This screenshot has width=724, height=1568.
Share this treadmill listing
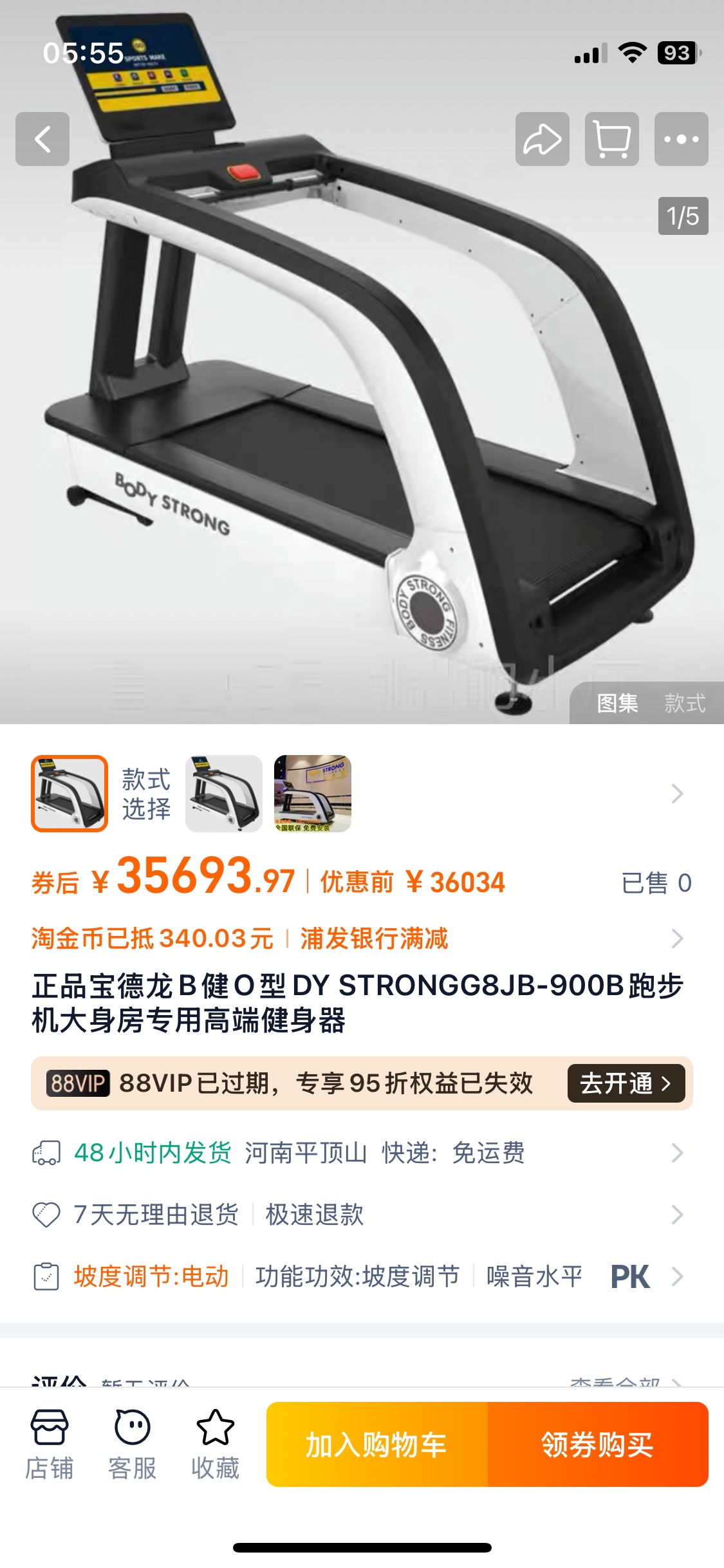coord(542,139)
